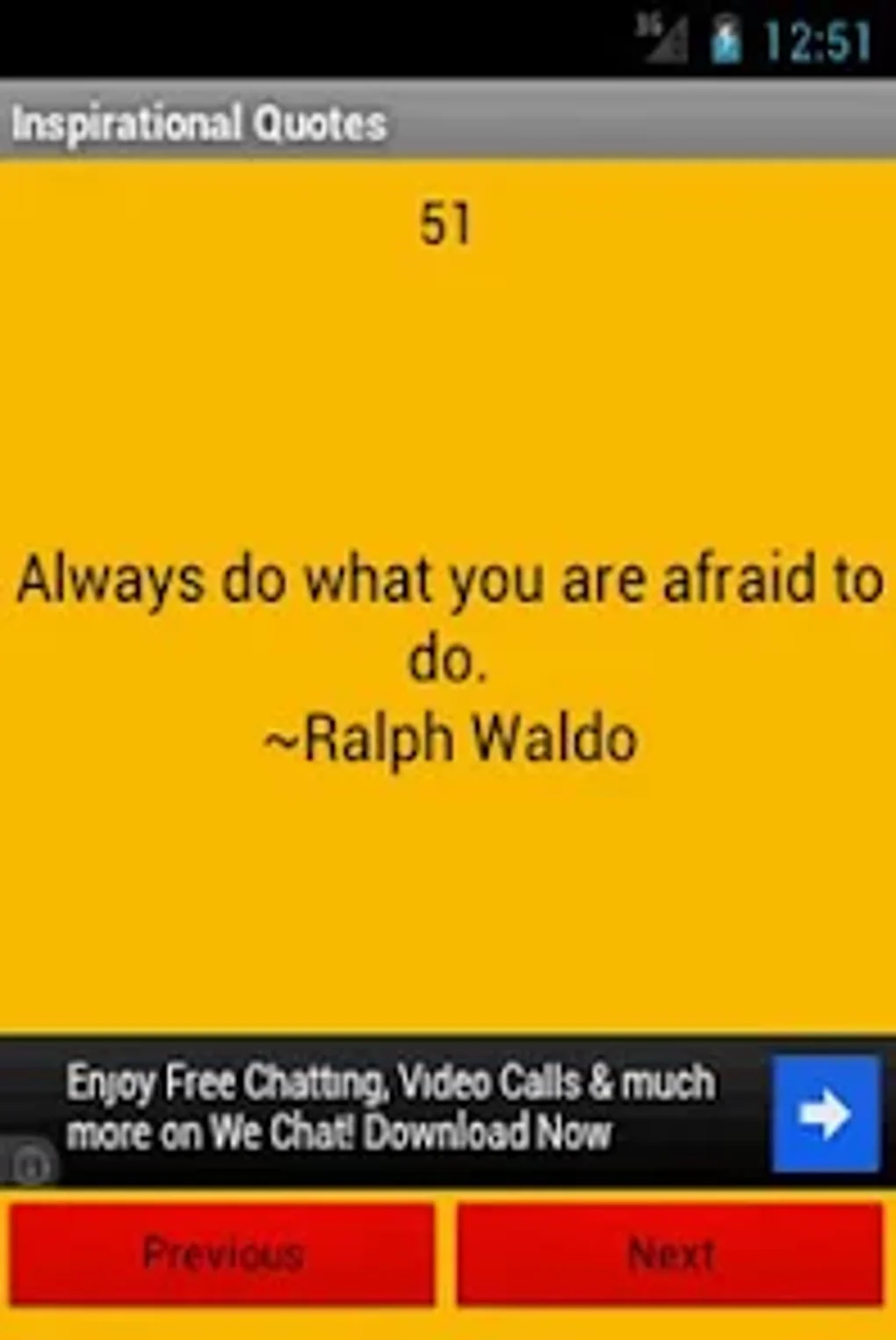Viewport: 896px width, 1340px height.
Task: Tap the Ralph Waldo attribution text
Action: [x=452, y=738]
